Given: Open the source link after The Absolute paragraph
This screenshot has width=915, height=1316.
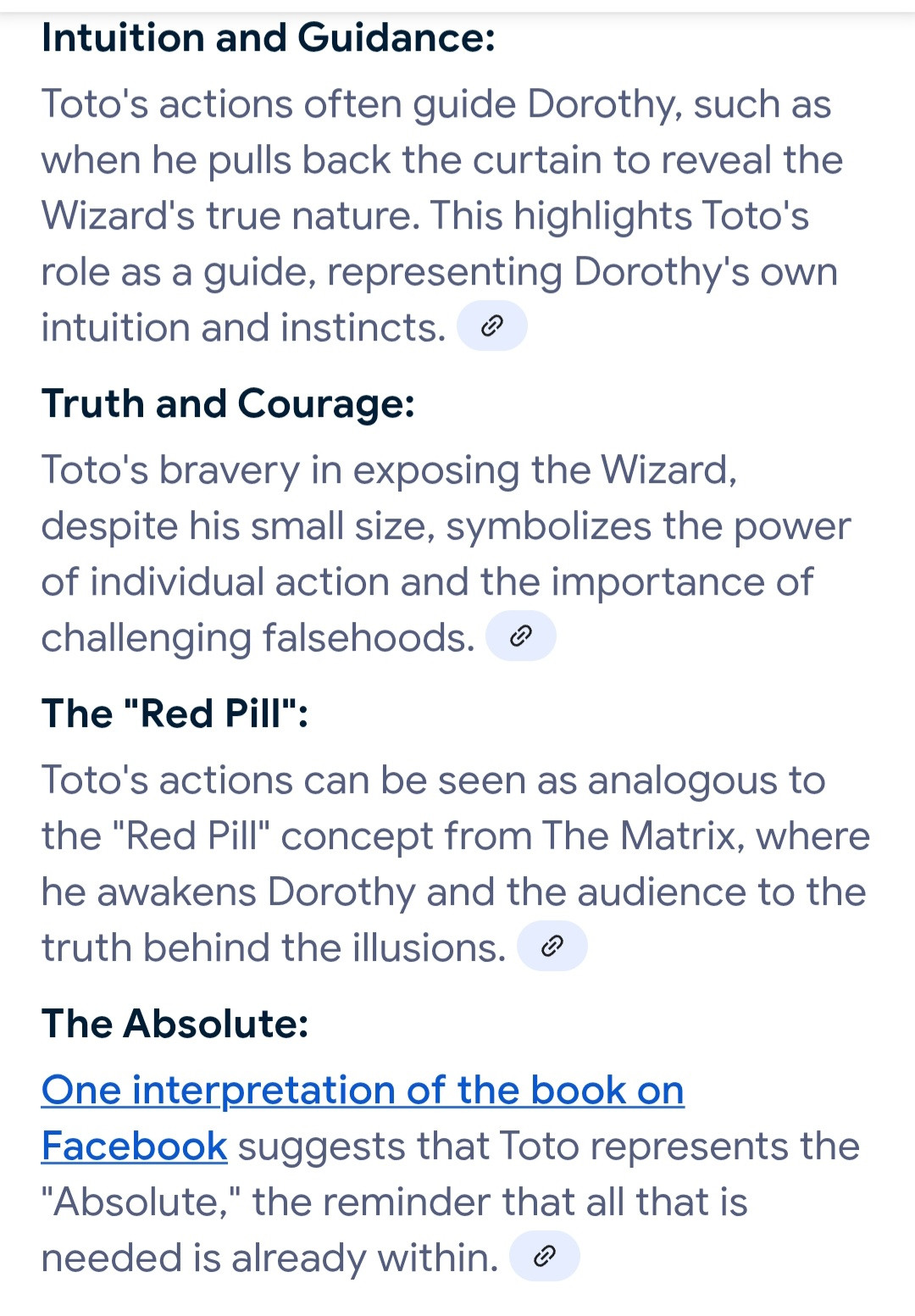Looking at the screenshot, I should [544, 1257].
